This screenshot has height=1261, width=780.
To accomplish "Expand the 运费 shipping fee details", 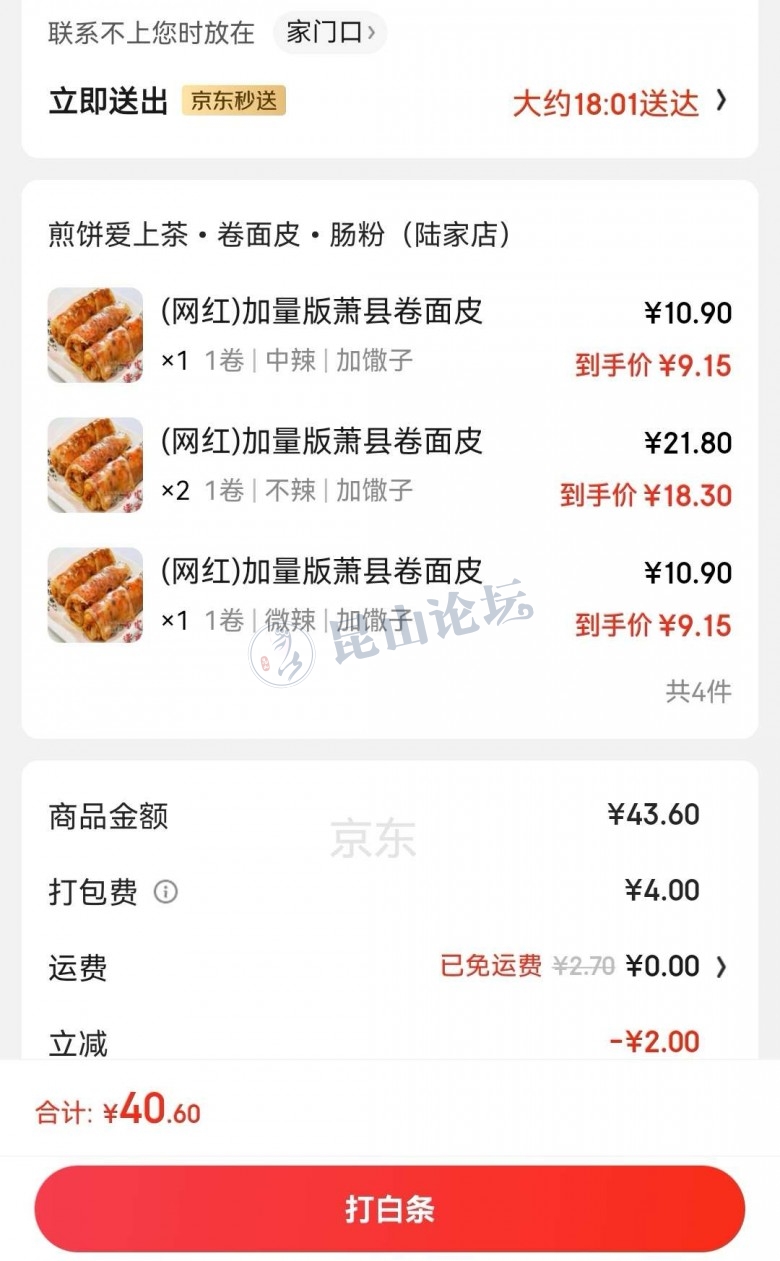I will pyautogui.click(x=721, y=967).
